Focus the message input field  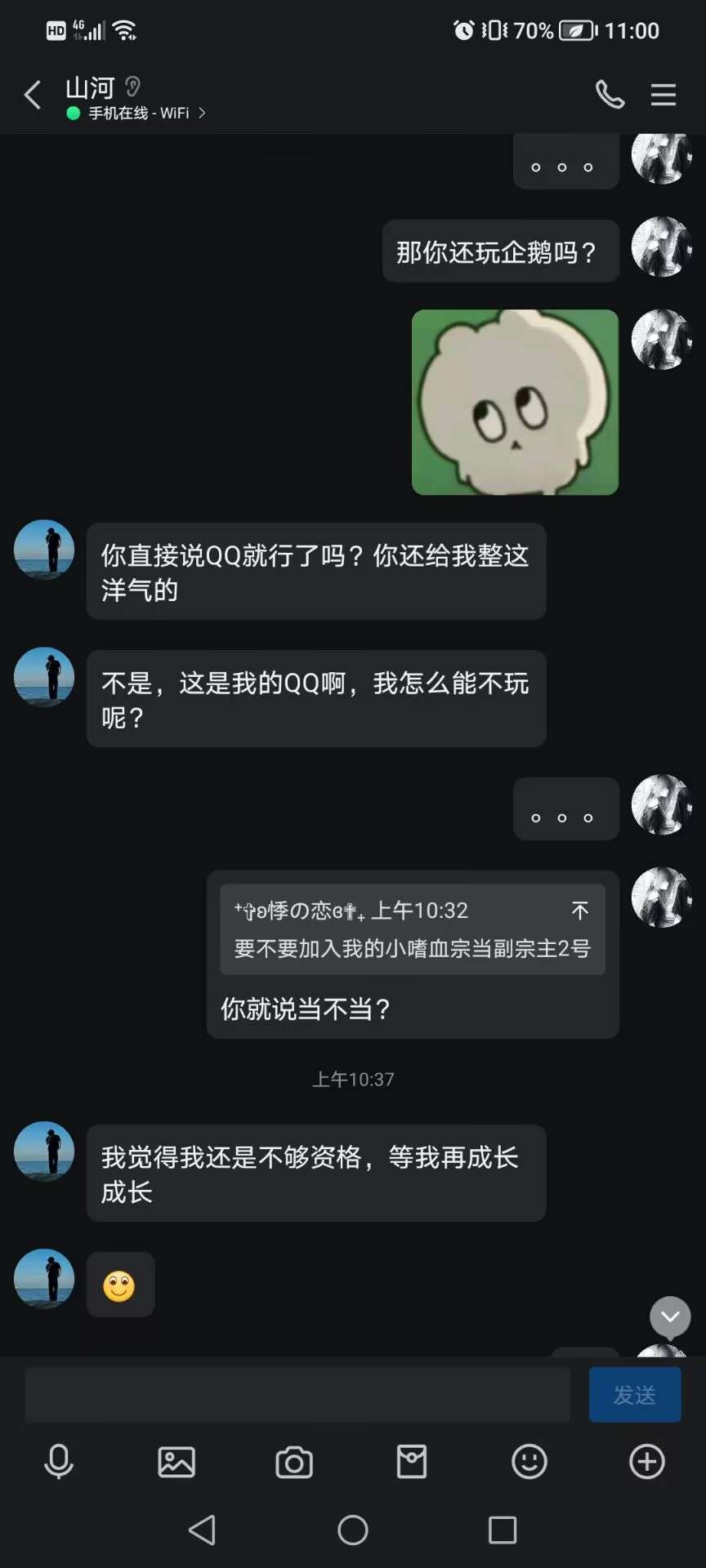(297, 1395)
